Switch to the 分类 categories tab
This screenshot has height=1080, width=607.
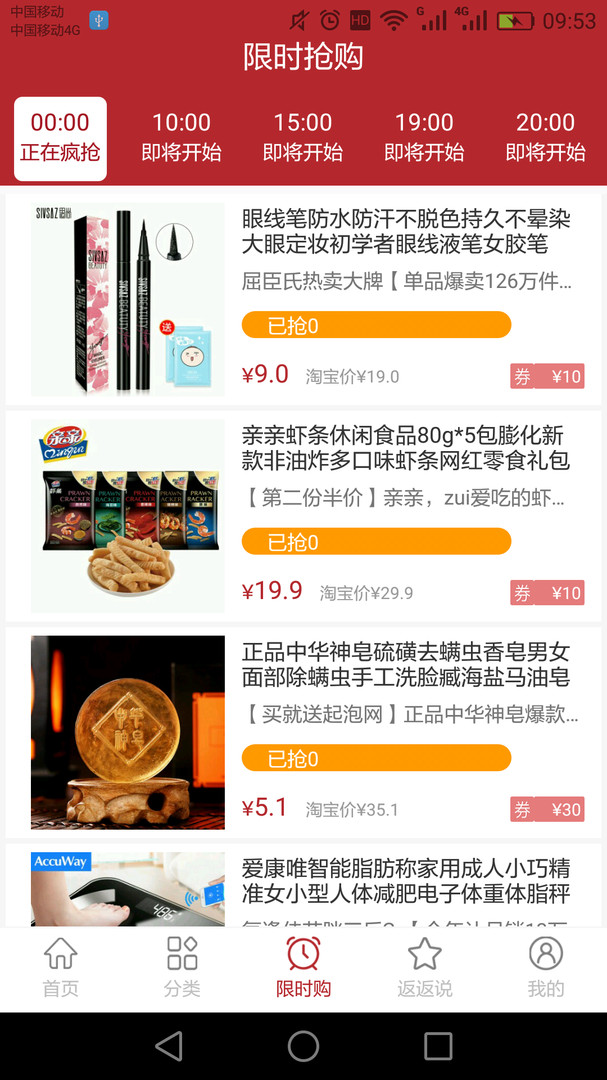tap(182, 968)
